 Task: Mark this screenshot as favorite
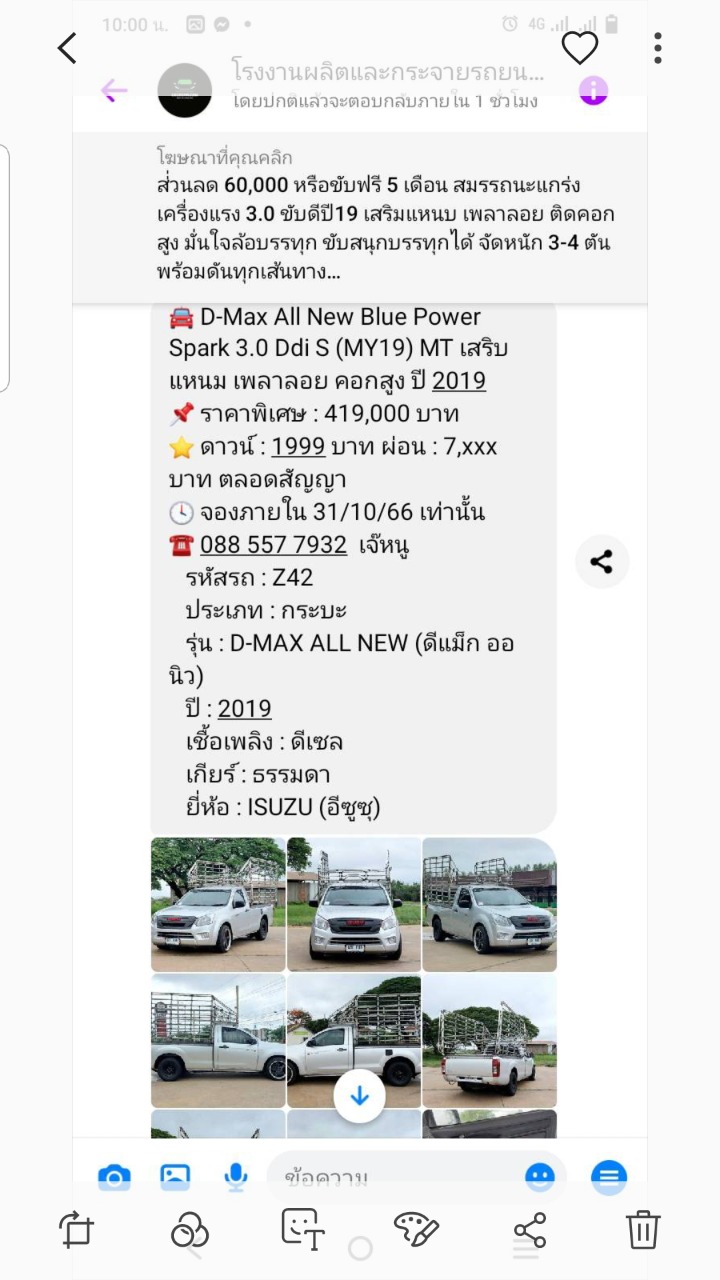pyautogui.click(x=579, y=48)
